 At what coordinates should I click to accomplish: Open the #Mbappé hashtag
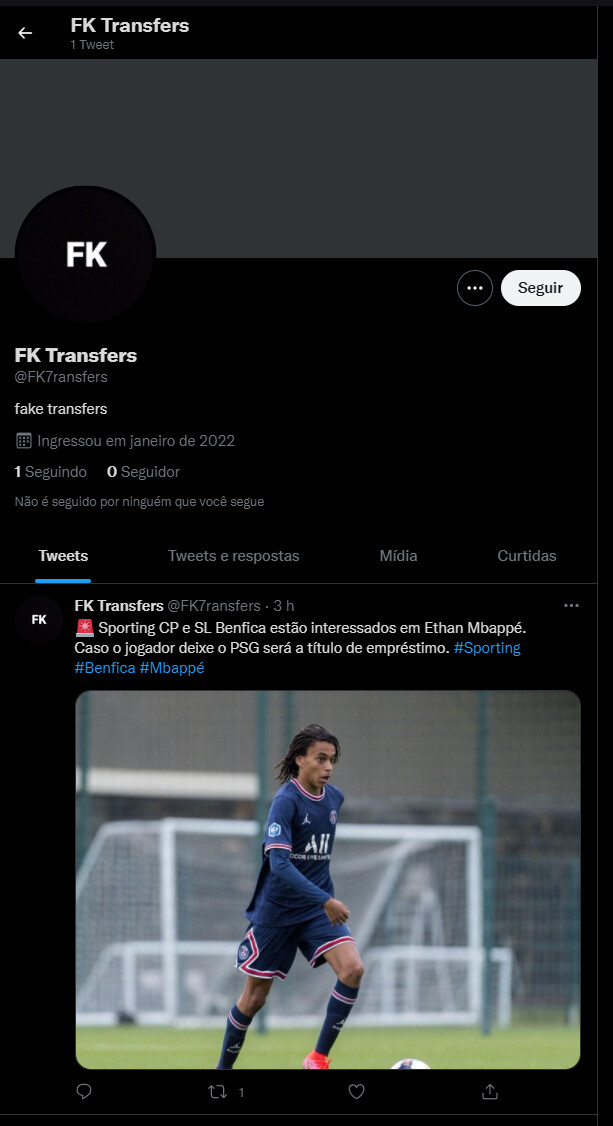[x=172, y=668]
